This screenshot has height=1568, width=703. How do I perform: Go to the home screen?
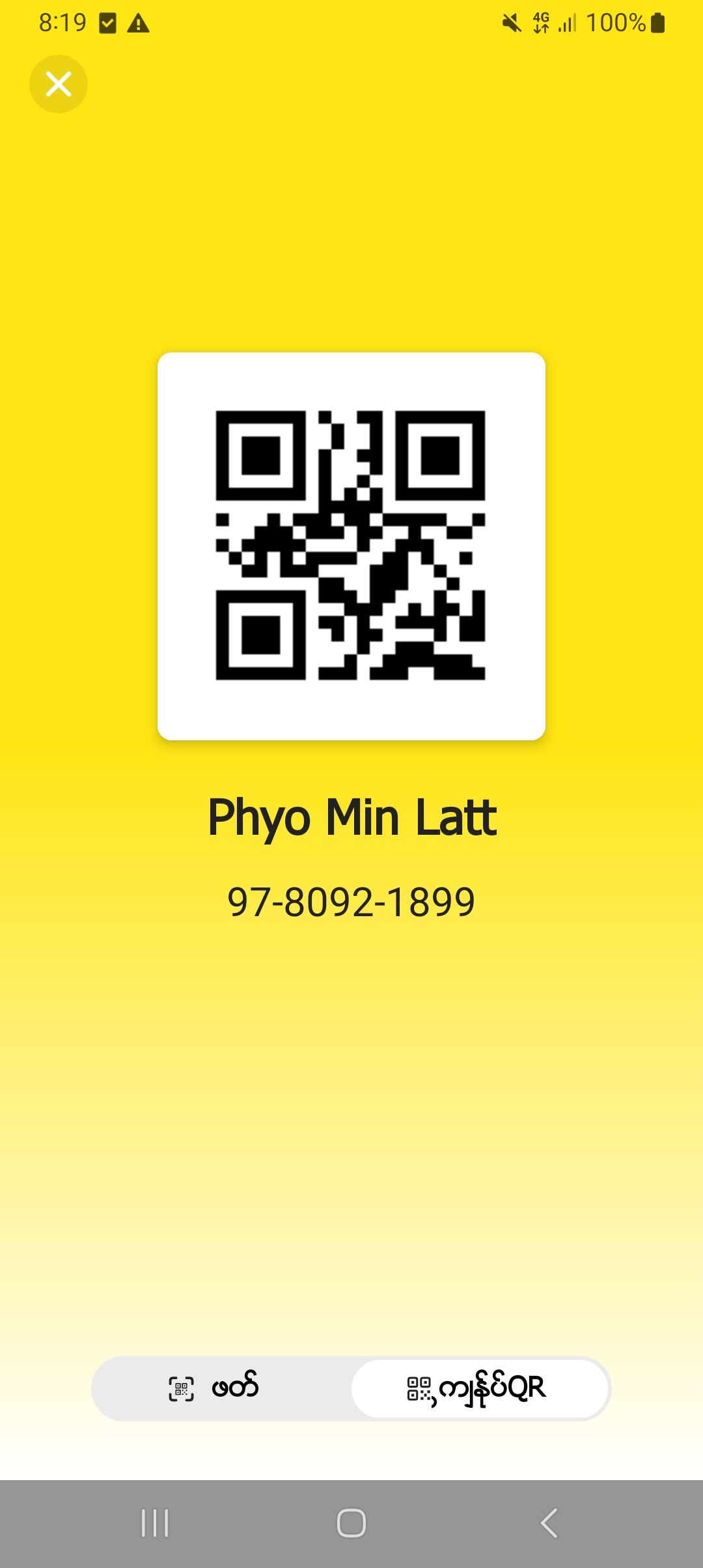click(351, 1523)
